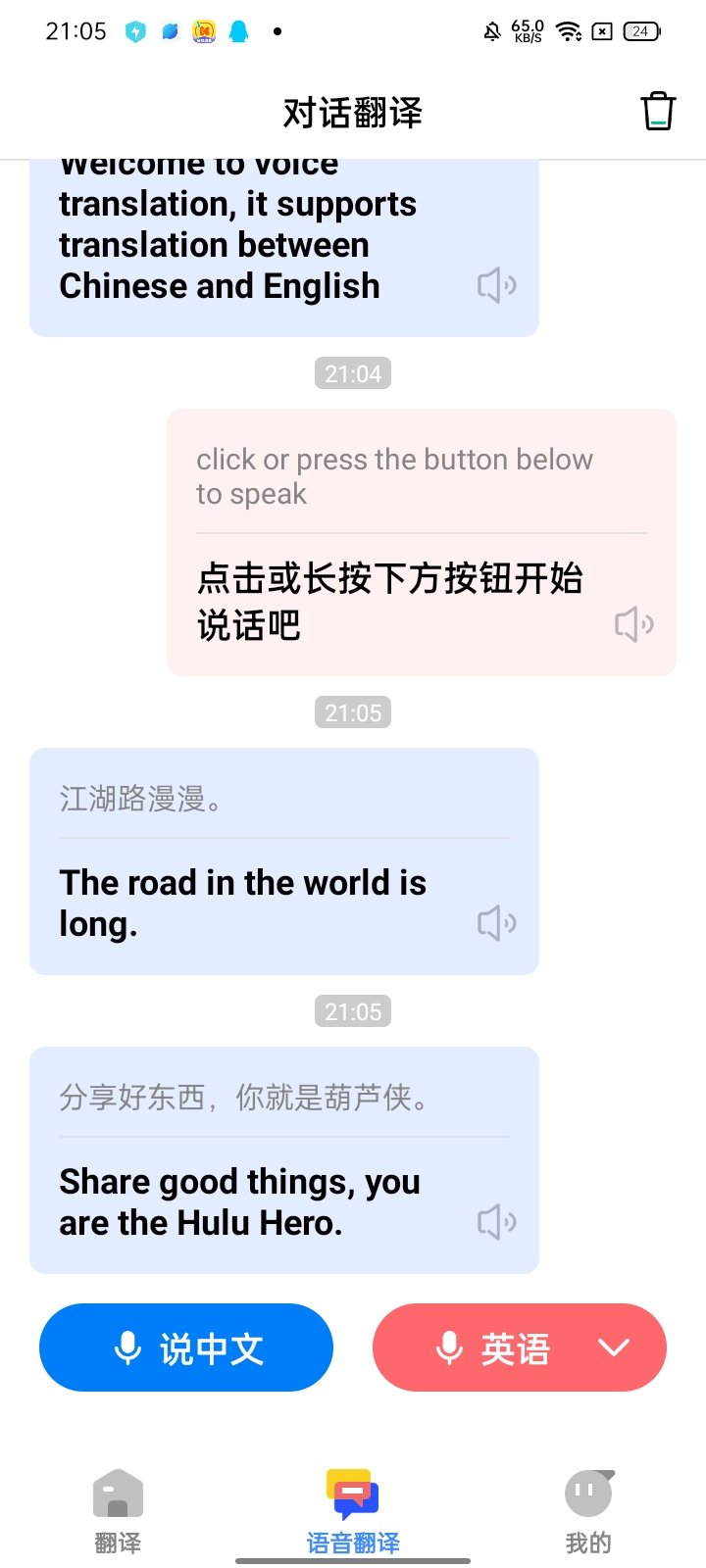Viewport: 706px width, 1568px height.
Task: Tap the 21:05 timestamp above the last message
Action: [x=352, y=1010]
